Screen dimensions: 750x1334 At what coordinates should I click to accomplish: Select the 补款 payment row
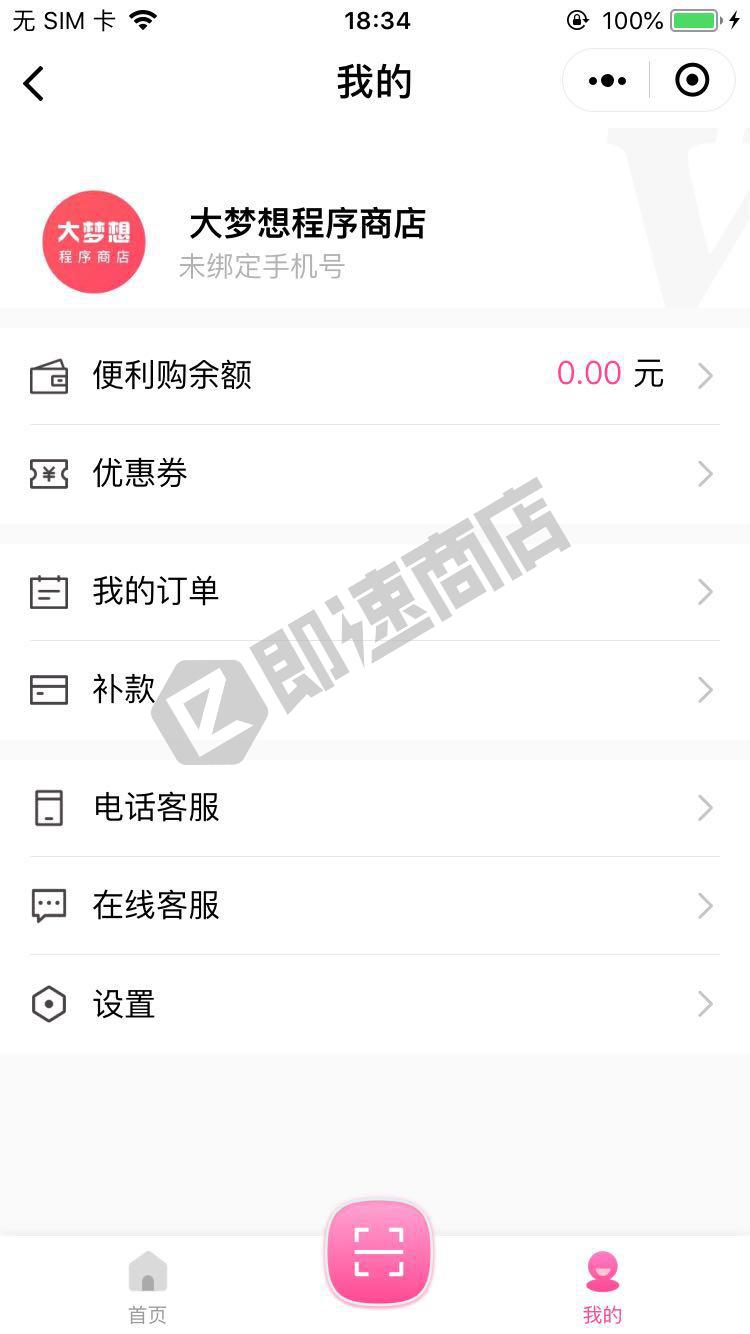(374, 690)
